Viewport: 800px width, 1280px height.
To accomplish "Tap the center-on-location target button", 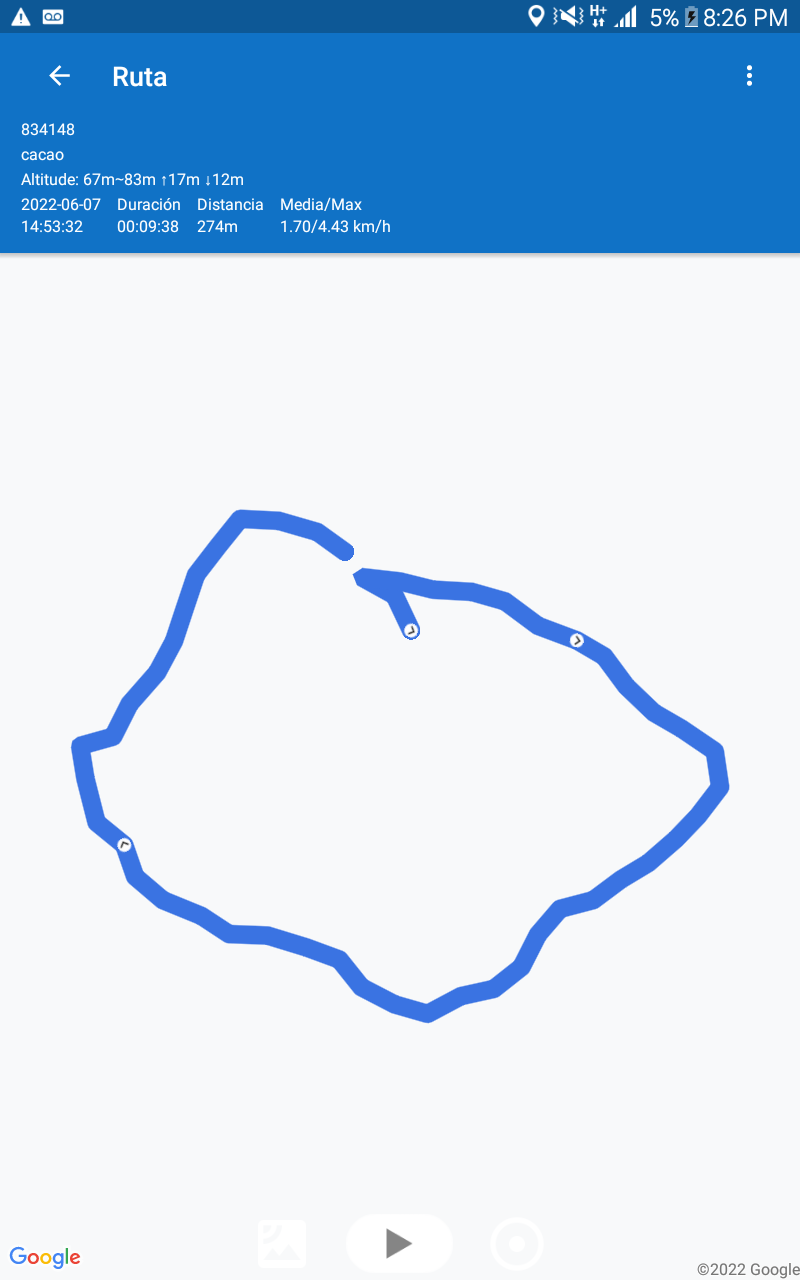I will click(517, 1244).
